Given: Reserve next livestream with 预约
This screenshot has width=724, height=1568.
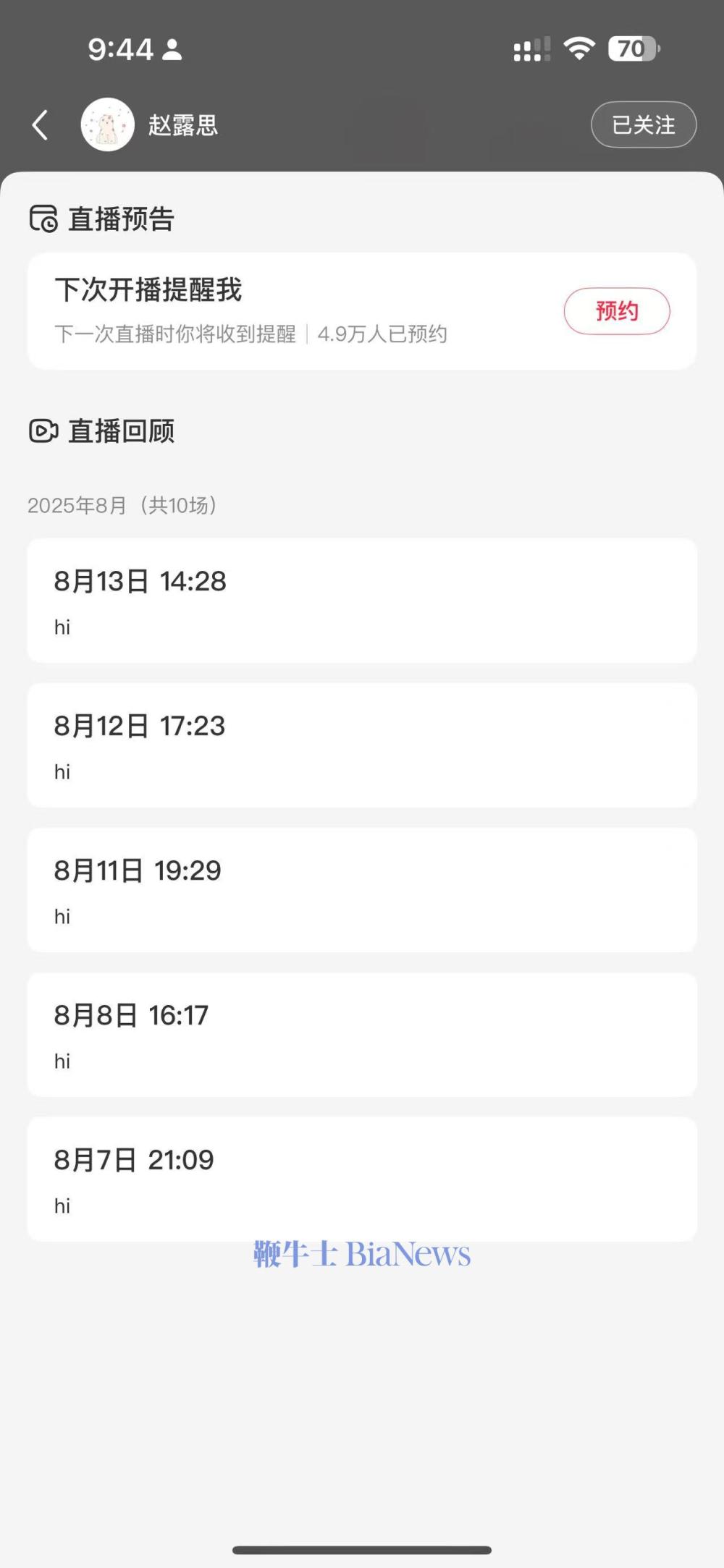Looking at the screenshot, I should click(x=616, y=311).
